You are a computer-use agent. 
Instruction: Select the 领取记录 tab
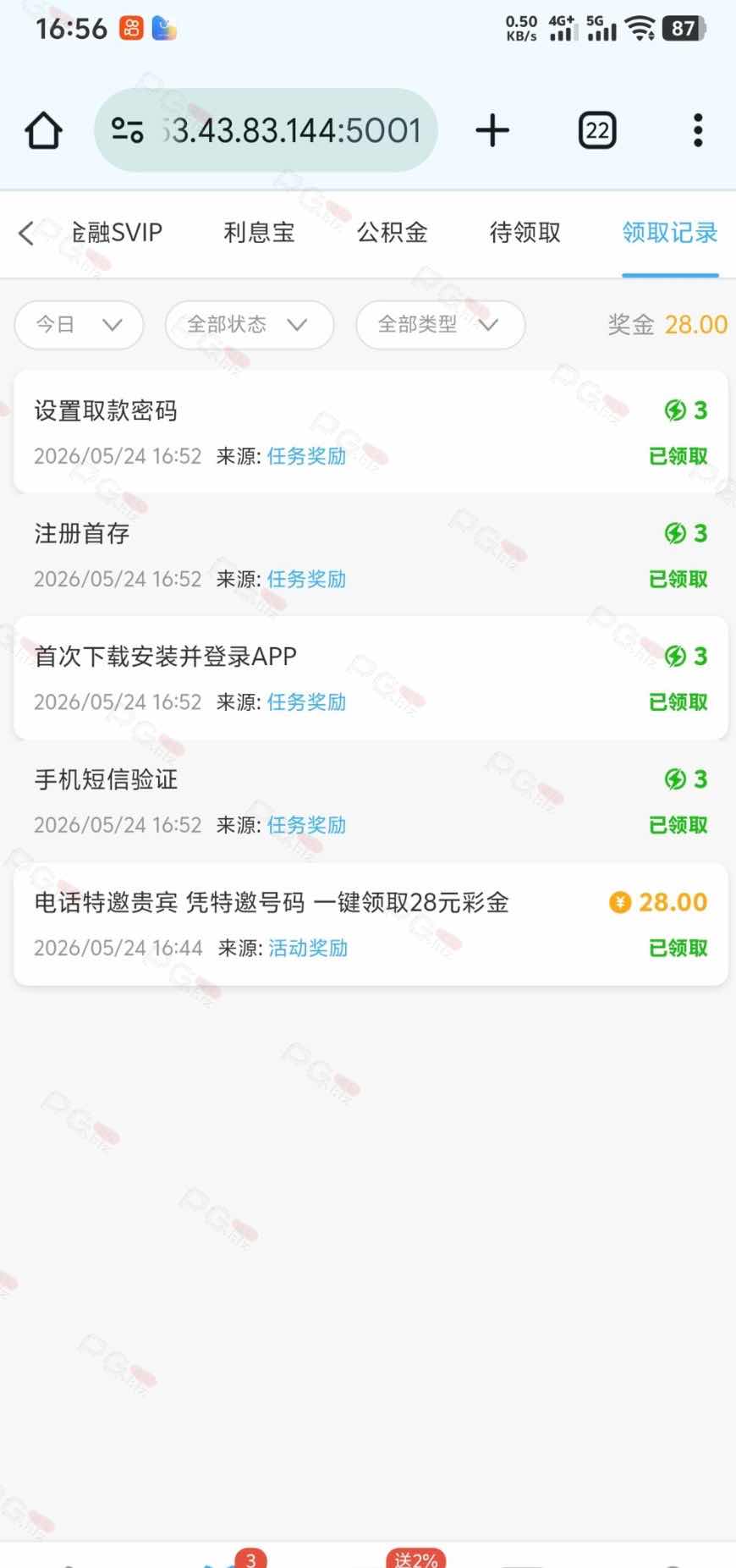tap(670, 232)
